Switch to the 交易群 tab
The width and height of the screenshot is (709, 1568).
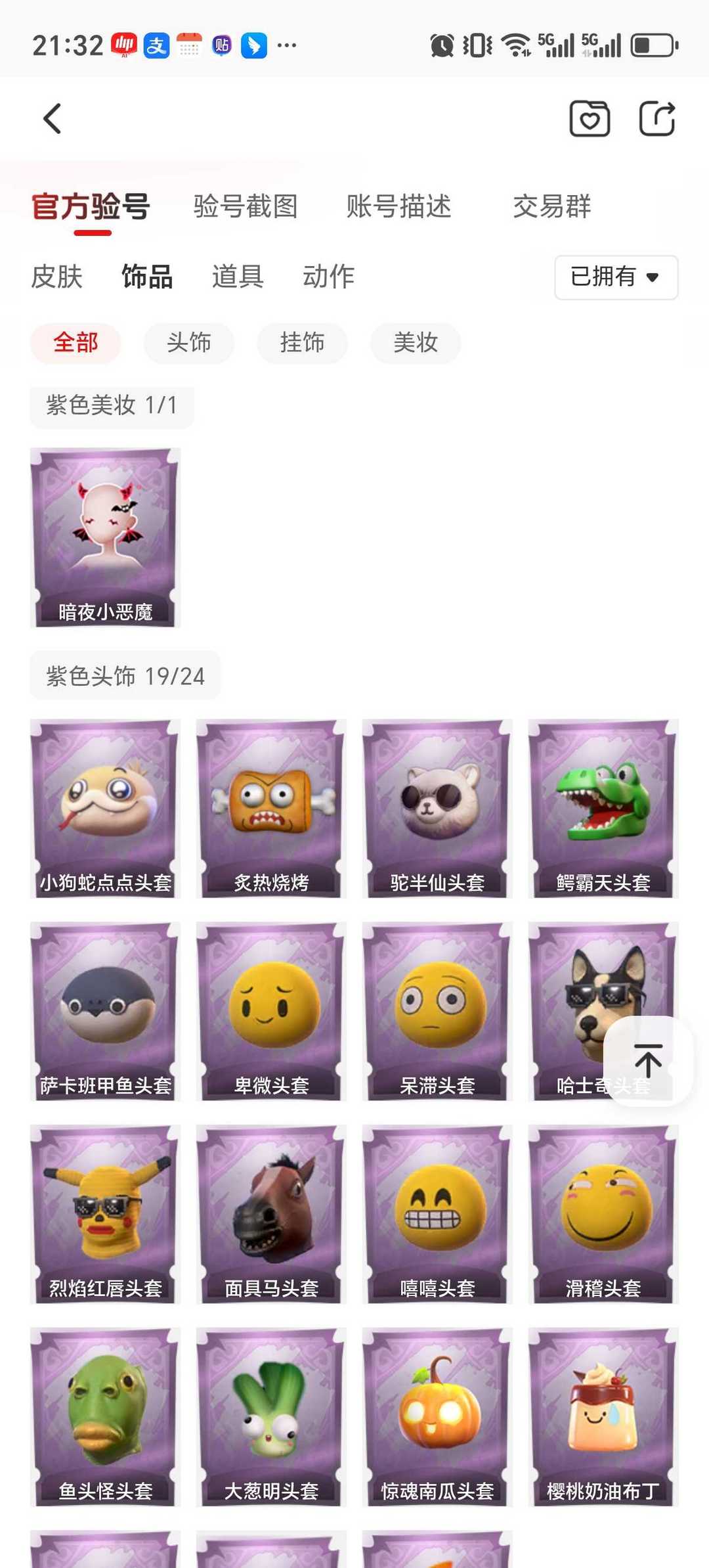551,206
